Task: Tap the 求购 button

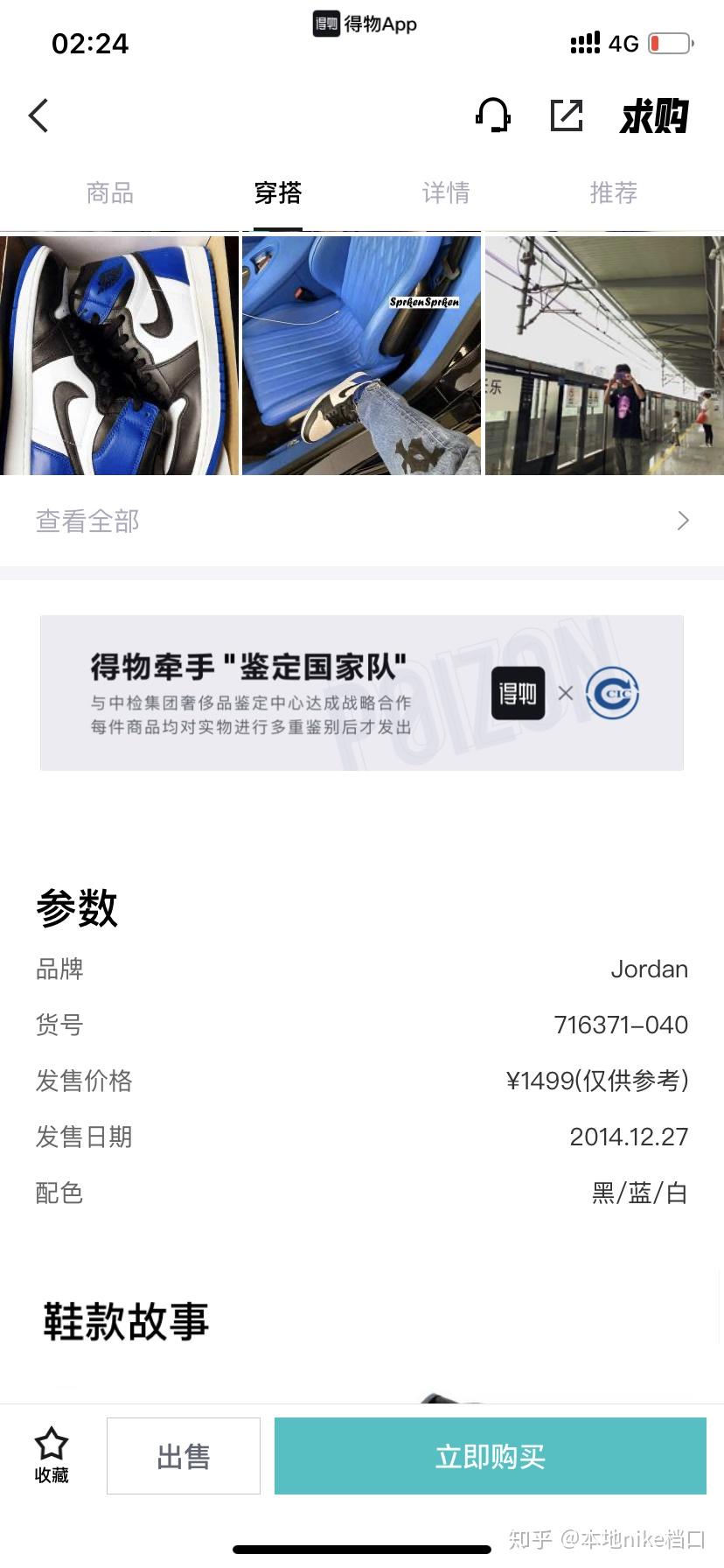Action: (x=654, y=116)
